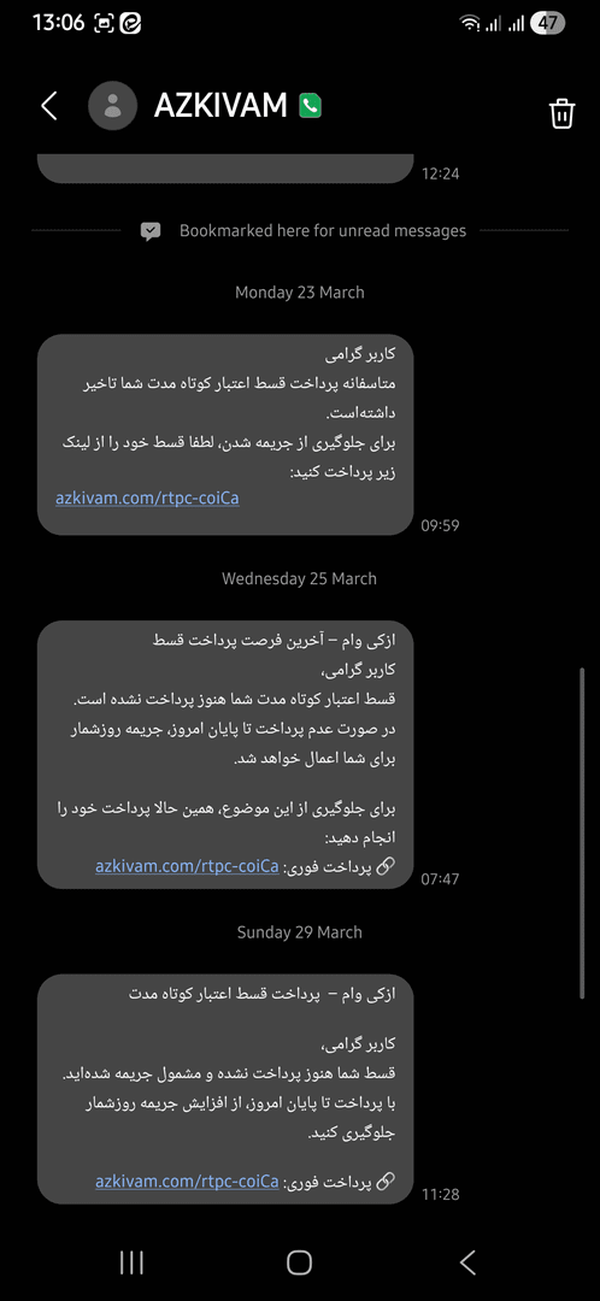Delete messages with the trash icon
600x1301 pixels.
[562, 112]
